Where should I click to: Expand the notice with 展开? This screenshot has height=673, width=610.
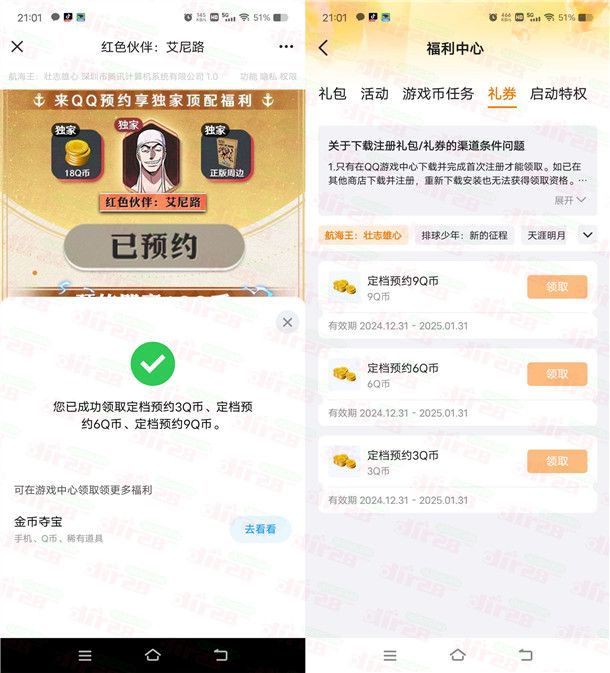click(569, 200)
